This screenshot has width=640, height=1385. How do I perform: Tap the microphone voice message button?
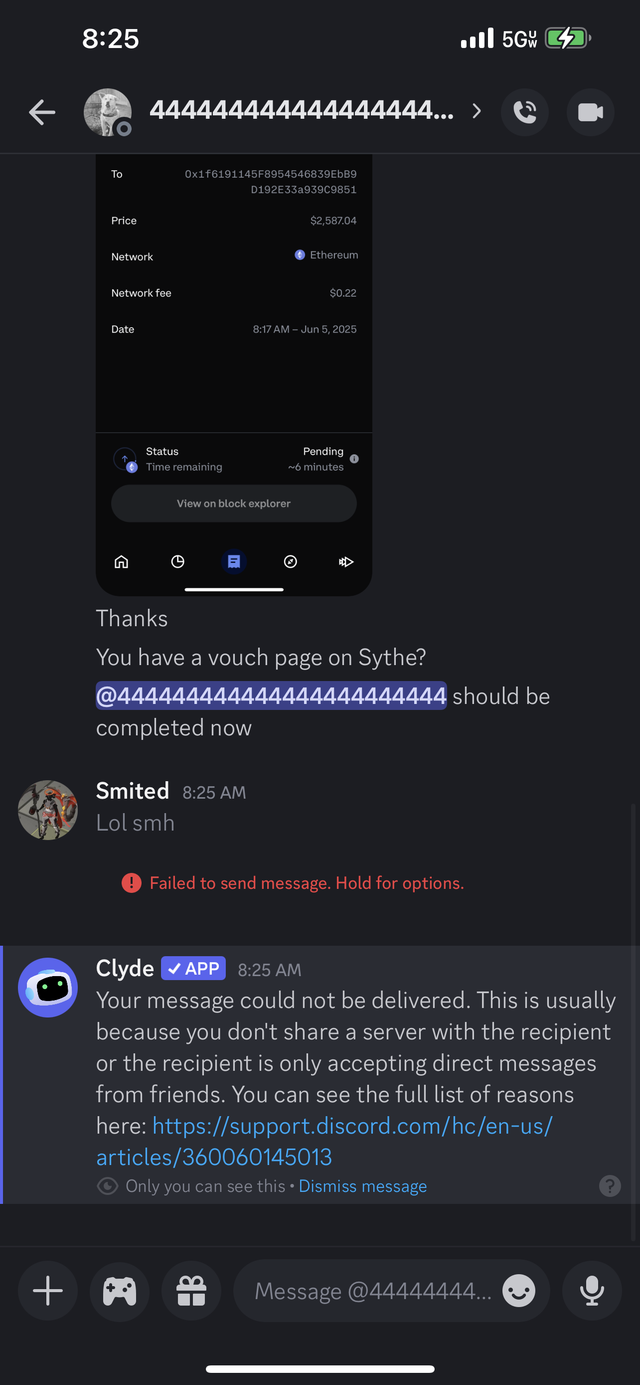592,1291
